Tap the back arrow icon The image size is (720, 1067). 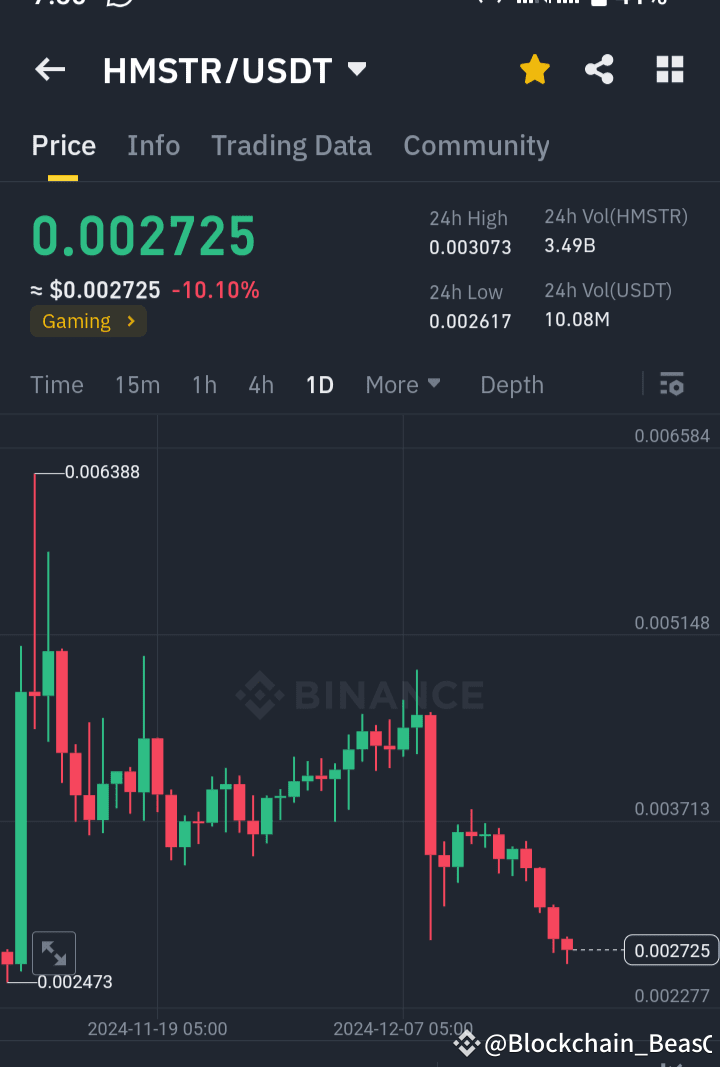click(49, 69)
